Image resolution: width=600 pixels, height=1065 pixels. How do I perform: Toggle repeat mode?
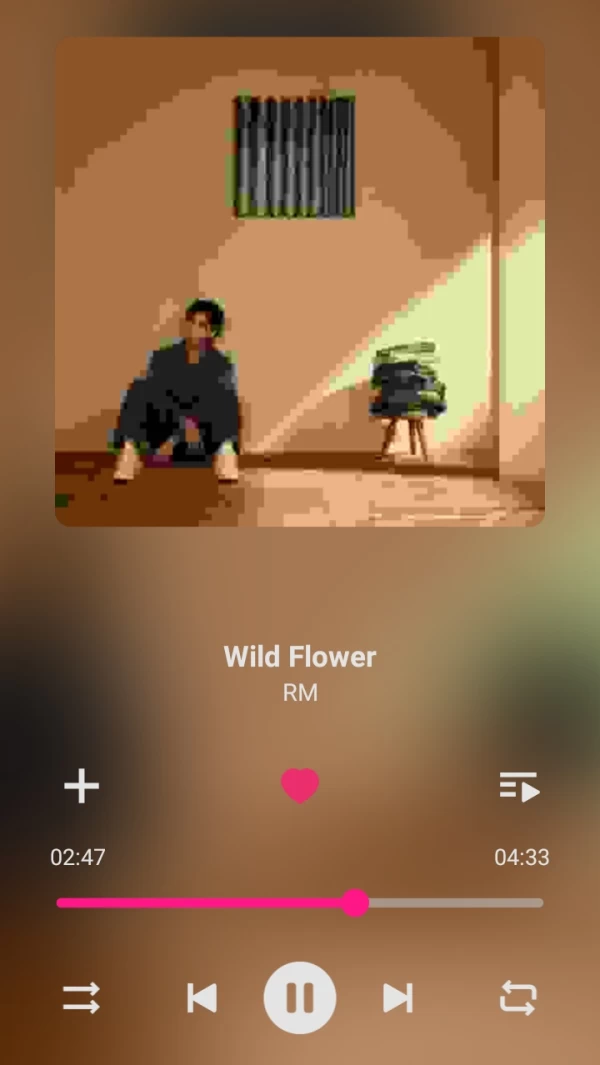tap(518, 998)
